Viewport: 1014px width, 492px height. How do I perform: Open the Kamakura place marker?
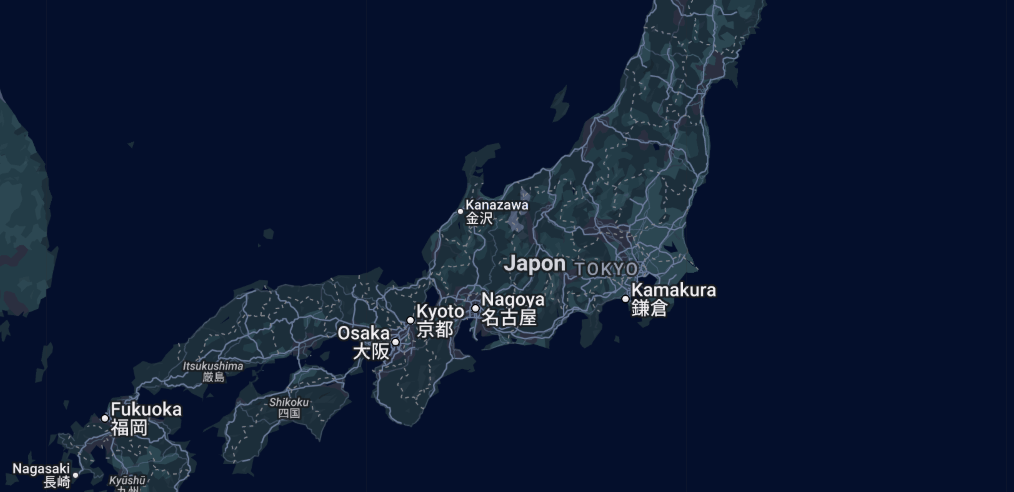pos(626,299)
